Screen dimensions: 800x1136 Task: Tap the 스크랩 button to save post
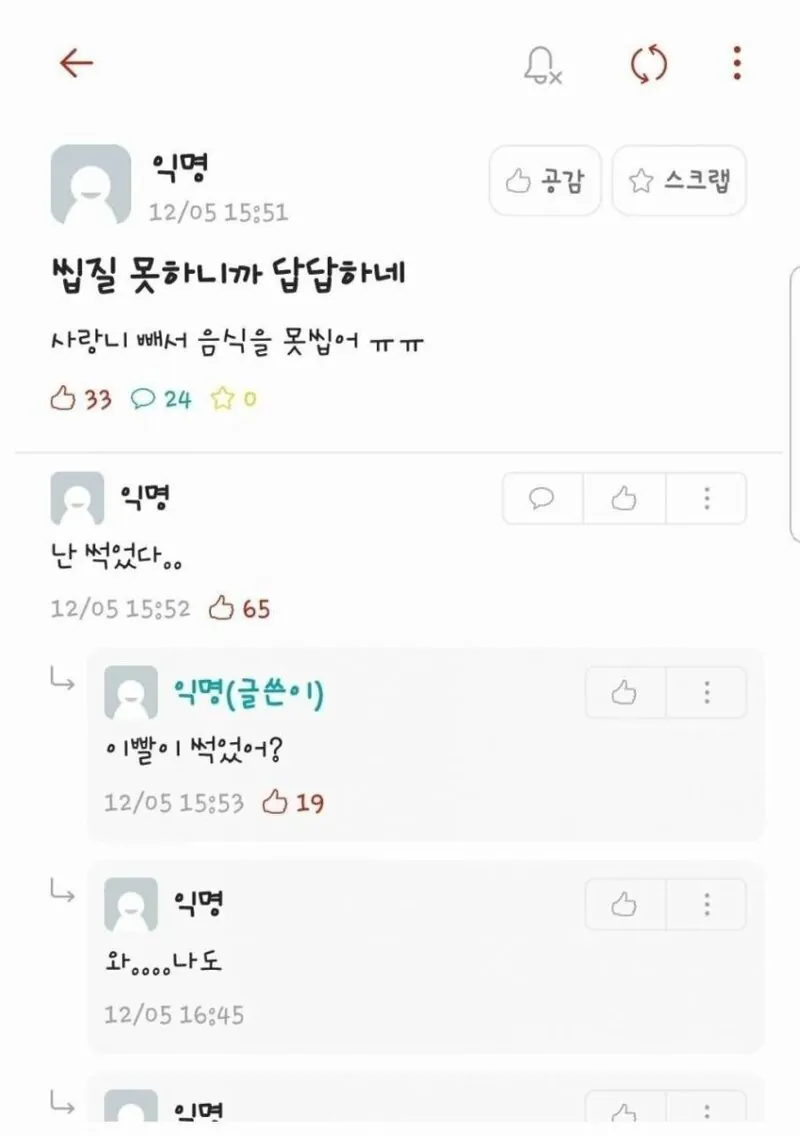[x=679, y=181]
